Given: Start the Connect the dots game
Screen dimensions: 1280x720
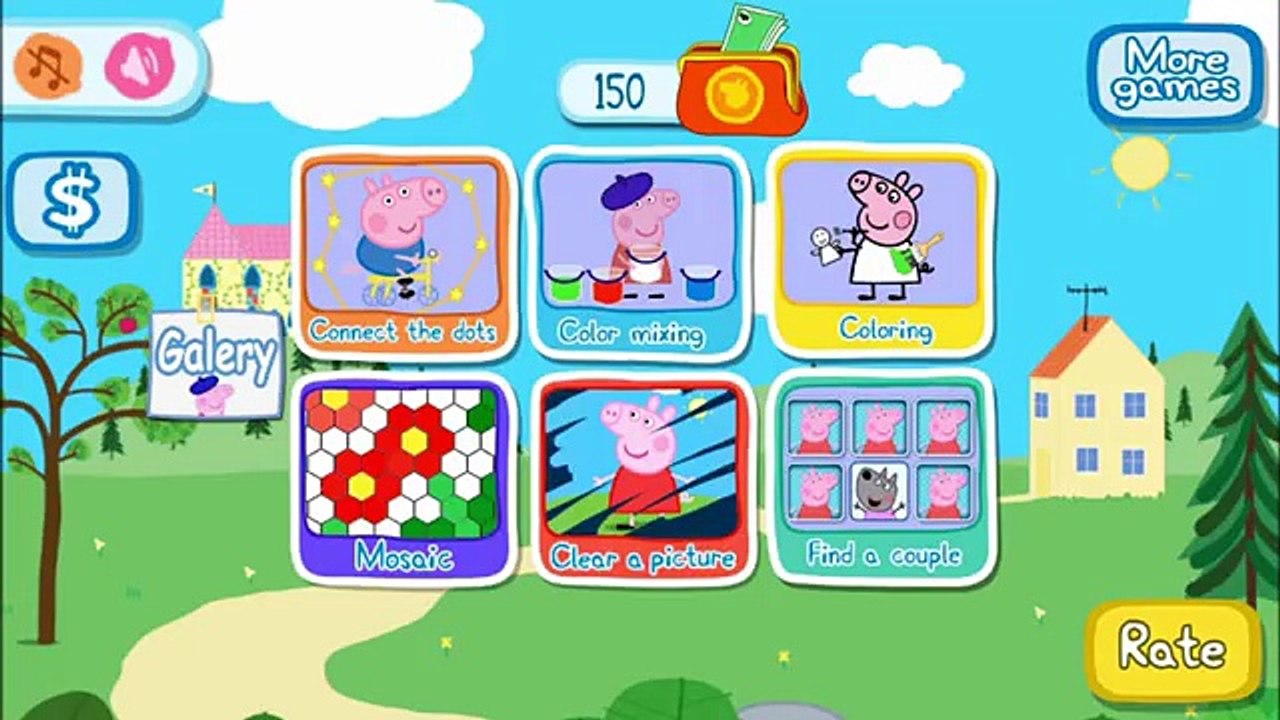Looking at the screenshot, I should 404,254.
